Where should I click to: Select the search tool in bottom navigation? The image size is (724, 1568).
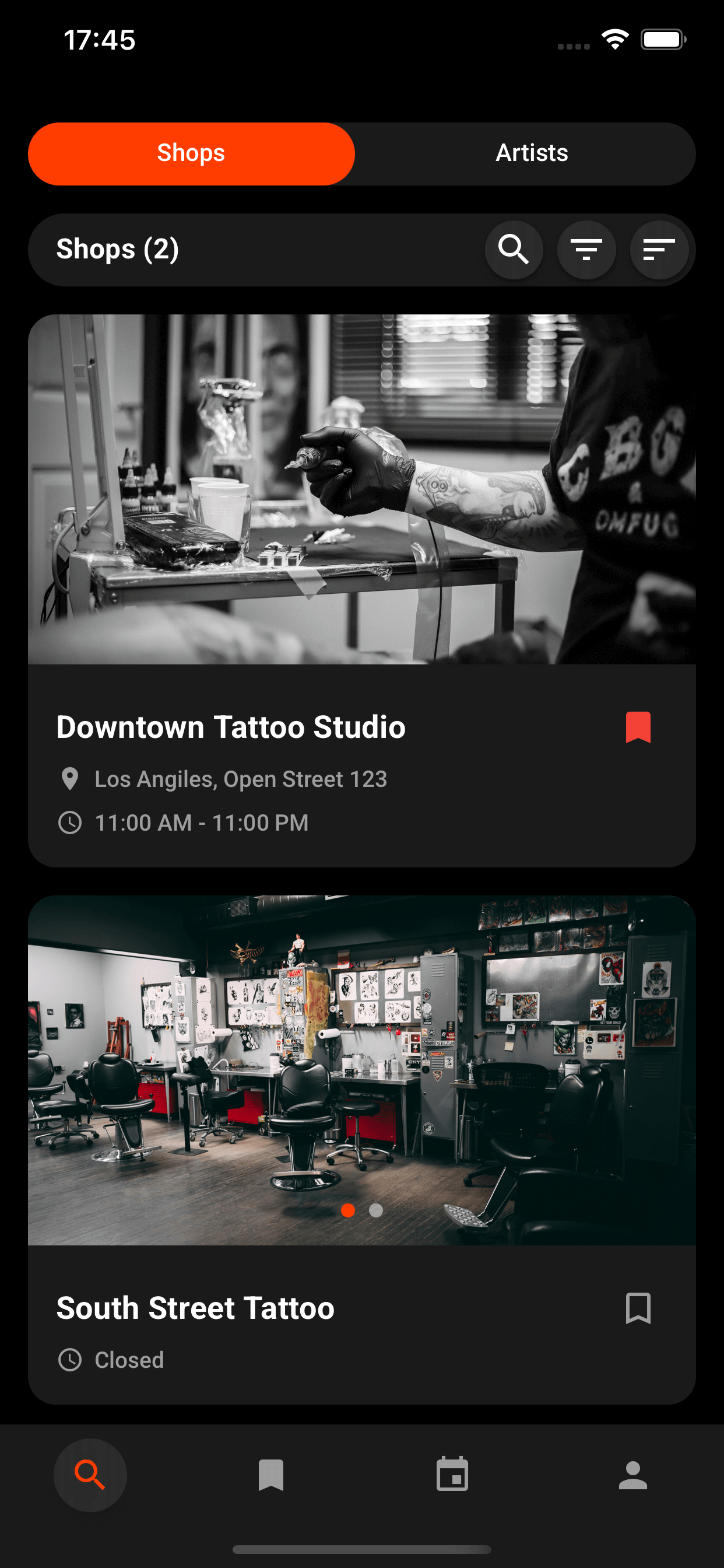90,1475
